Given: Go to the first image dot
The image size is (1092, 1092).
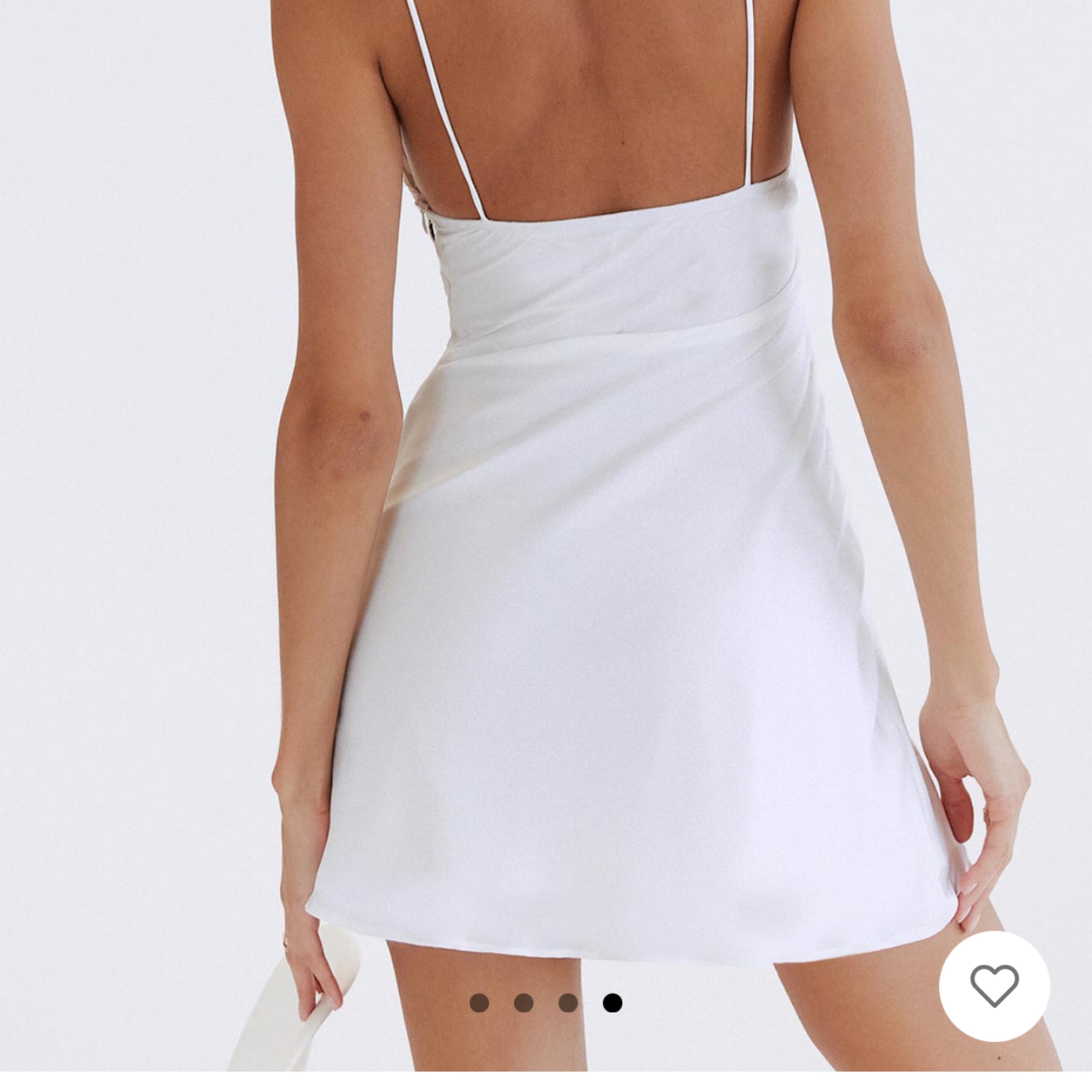Looking at the screenshot, I should (x=479, y=1003).
